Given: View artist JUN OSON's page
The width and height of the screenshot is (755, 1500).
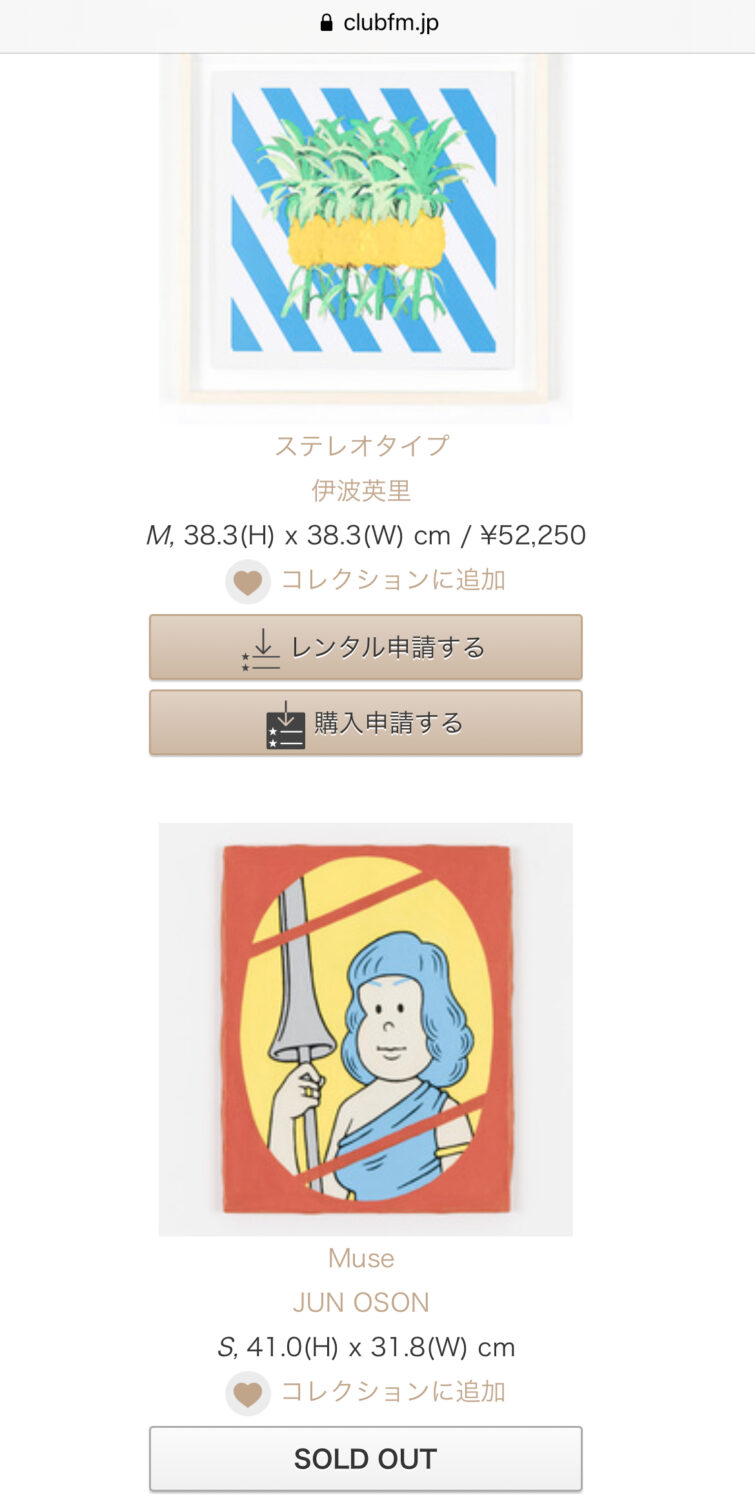Looking at the screenshot, I should click(361, 1302).
